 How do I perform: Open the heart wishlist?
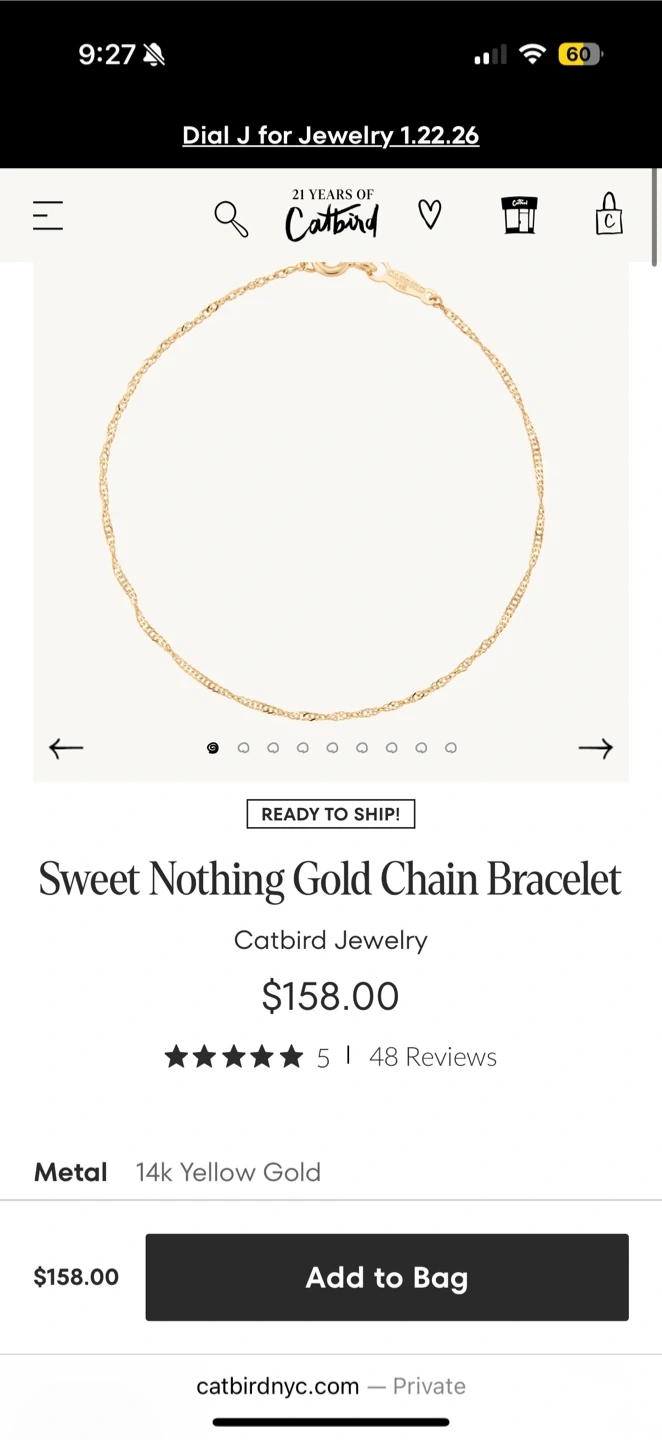pos(429,214)
